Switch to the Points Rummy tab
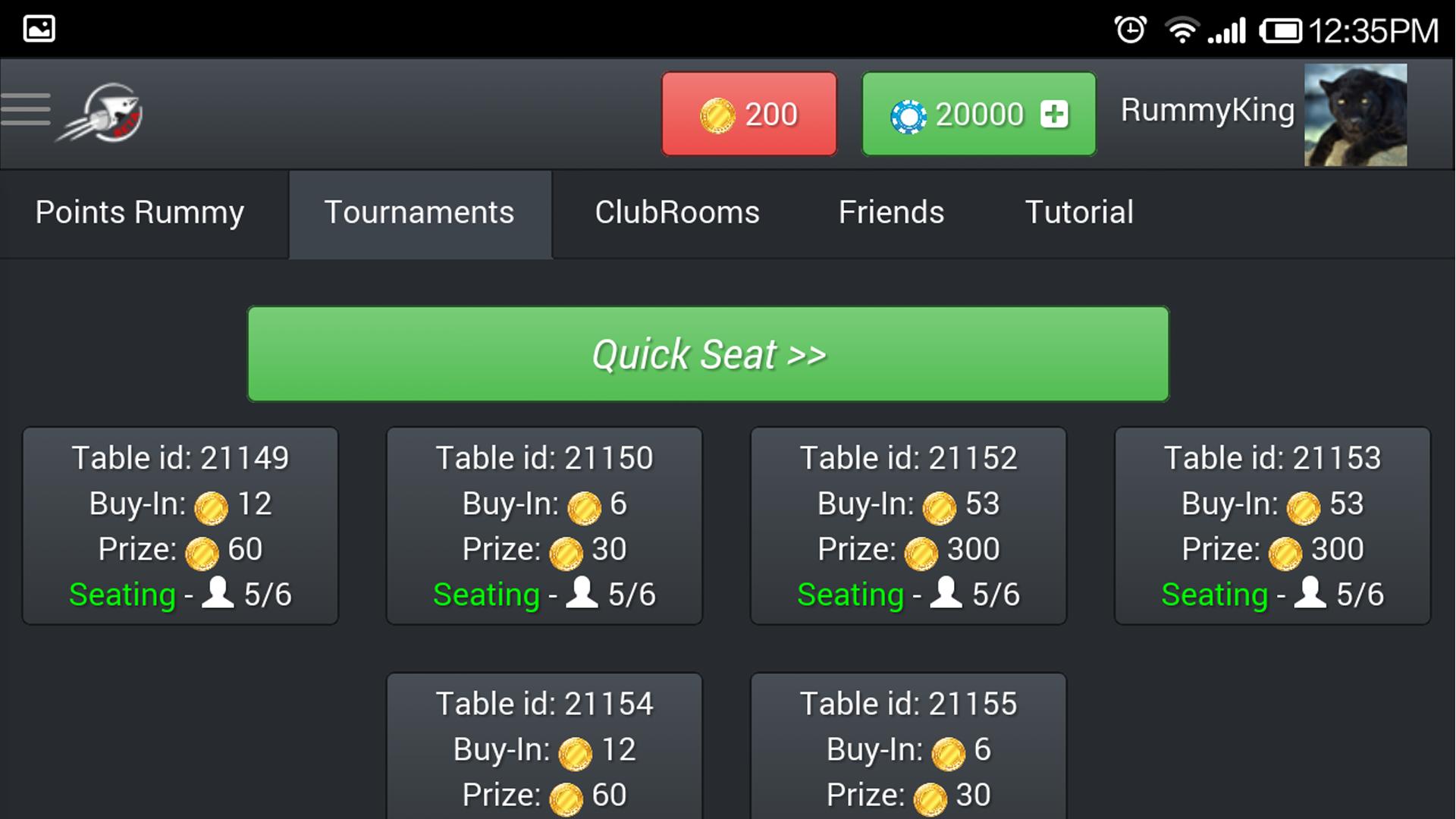 tap(140, 213)
